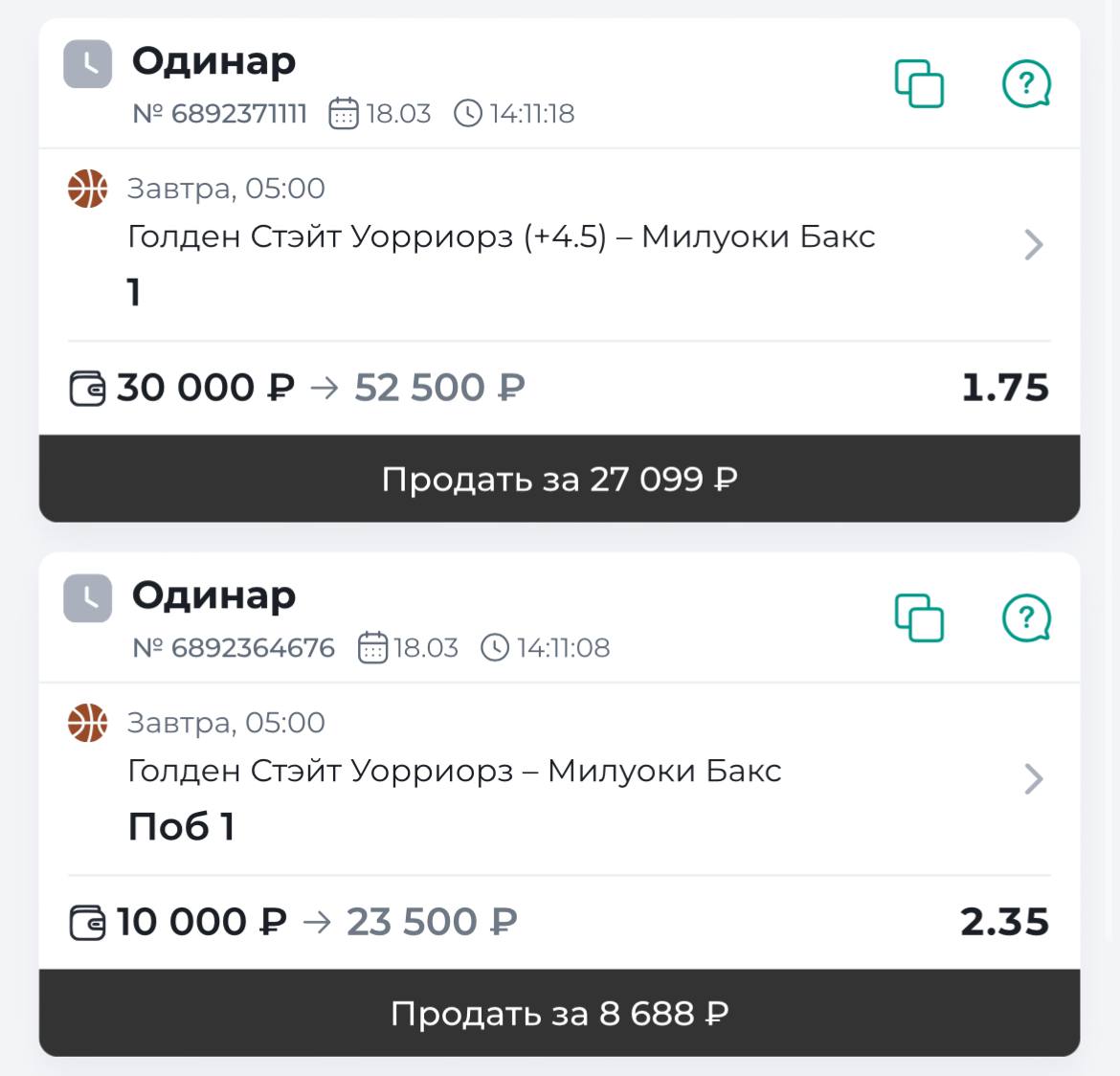Open the Поб 1 match details

1032,779
